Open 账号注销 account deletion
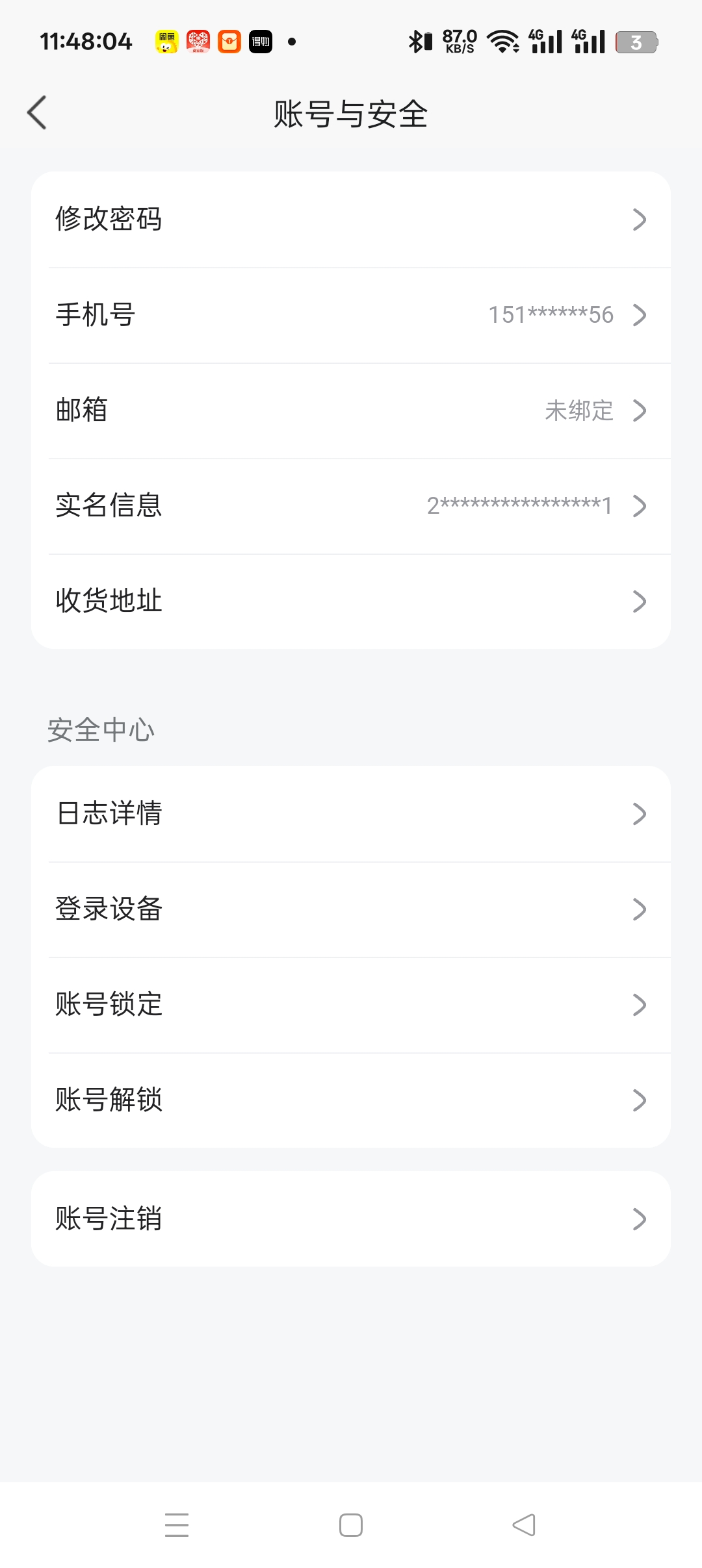The image size is (702, 1568). pos(351,1219)
